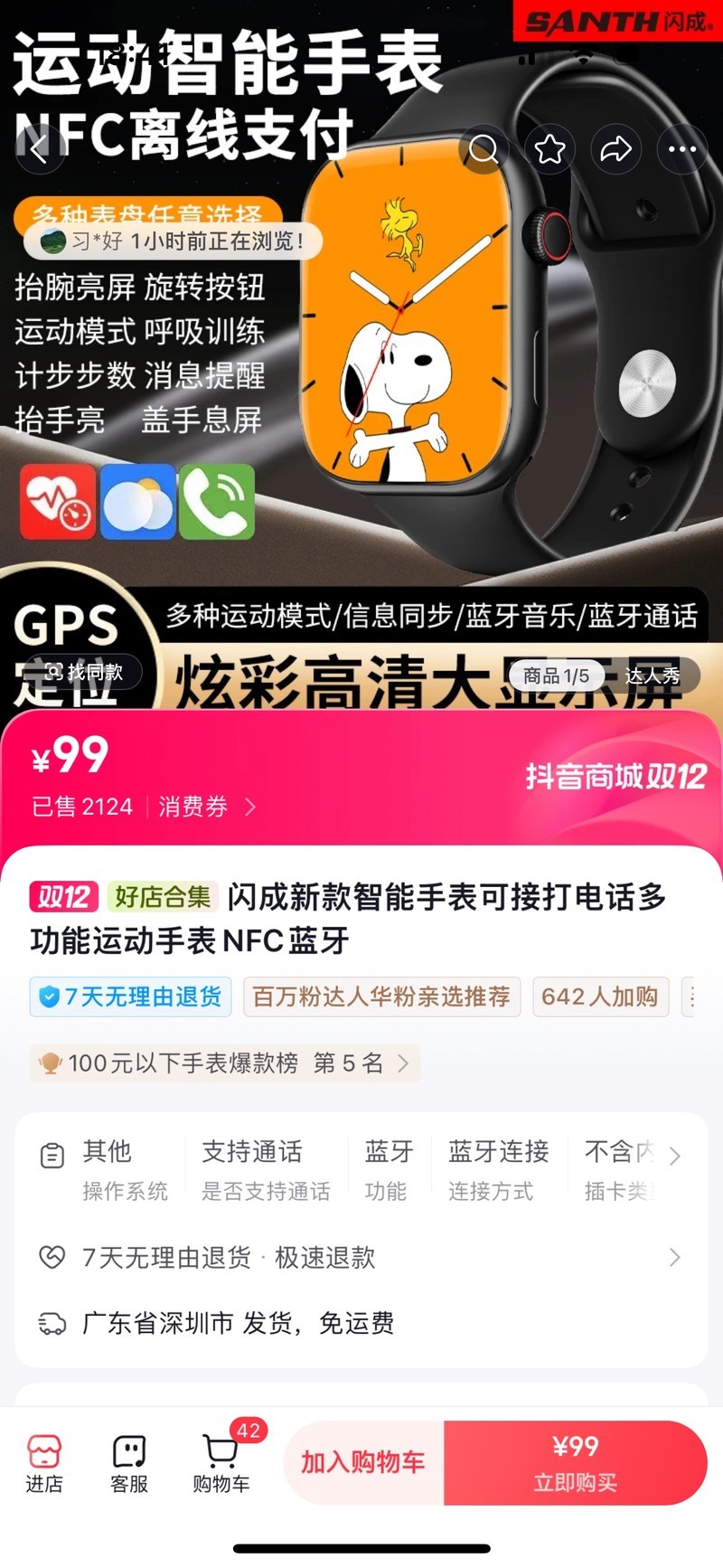This screenshot has height=1568, width=723.
Task: Switch to the 达人秀 tab
Action: (x=653, y=675)
